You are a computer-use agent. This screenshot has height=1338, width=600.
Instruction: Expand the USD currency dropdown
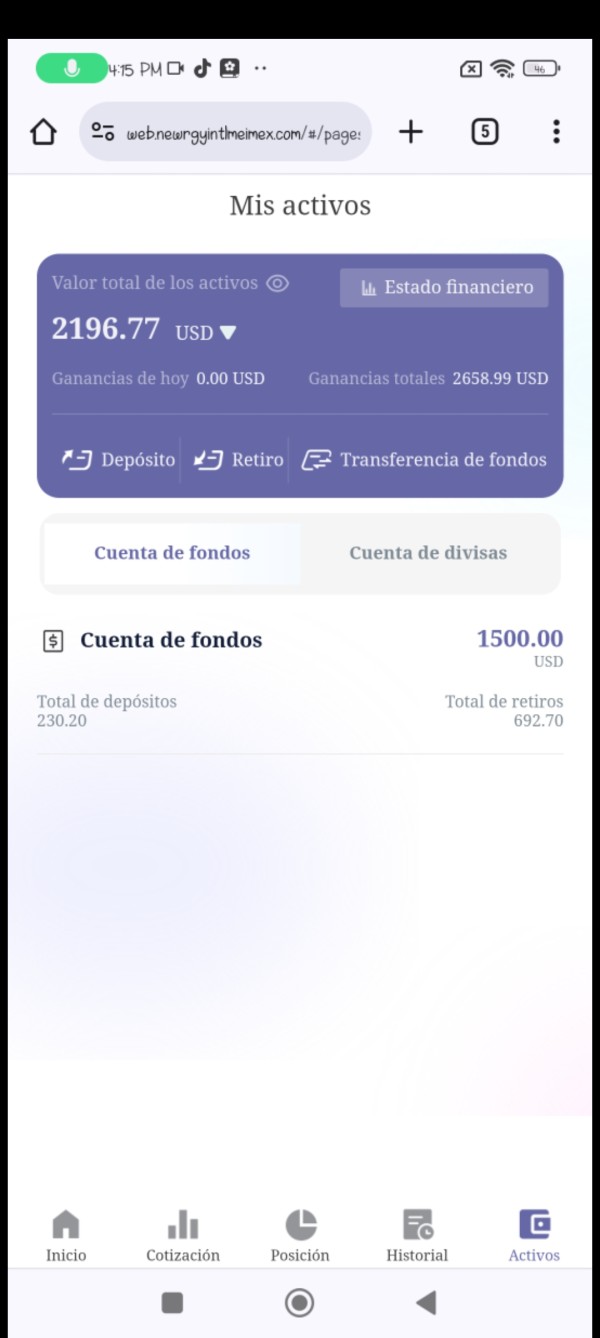tap(206, 332)
